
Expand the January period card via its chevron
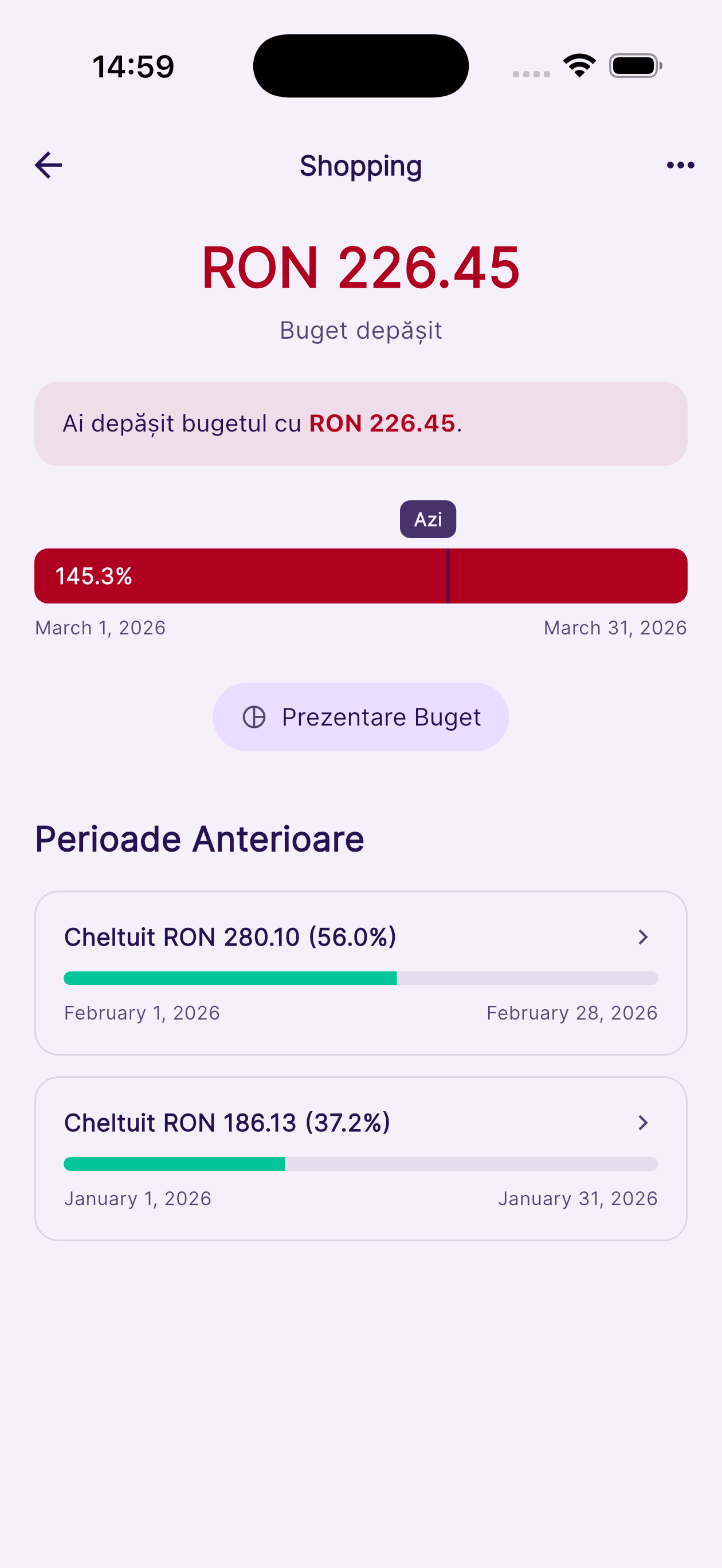coord(643,1123)
